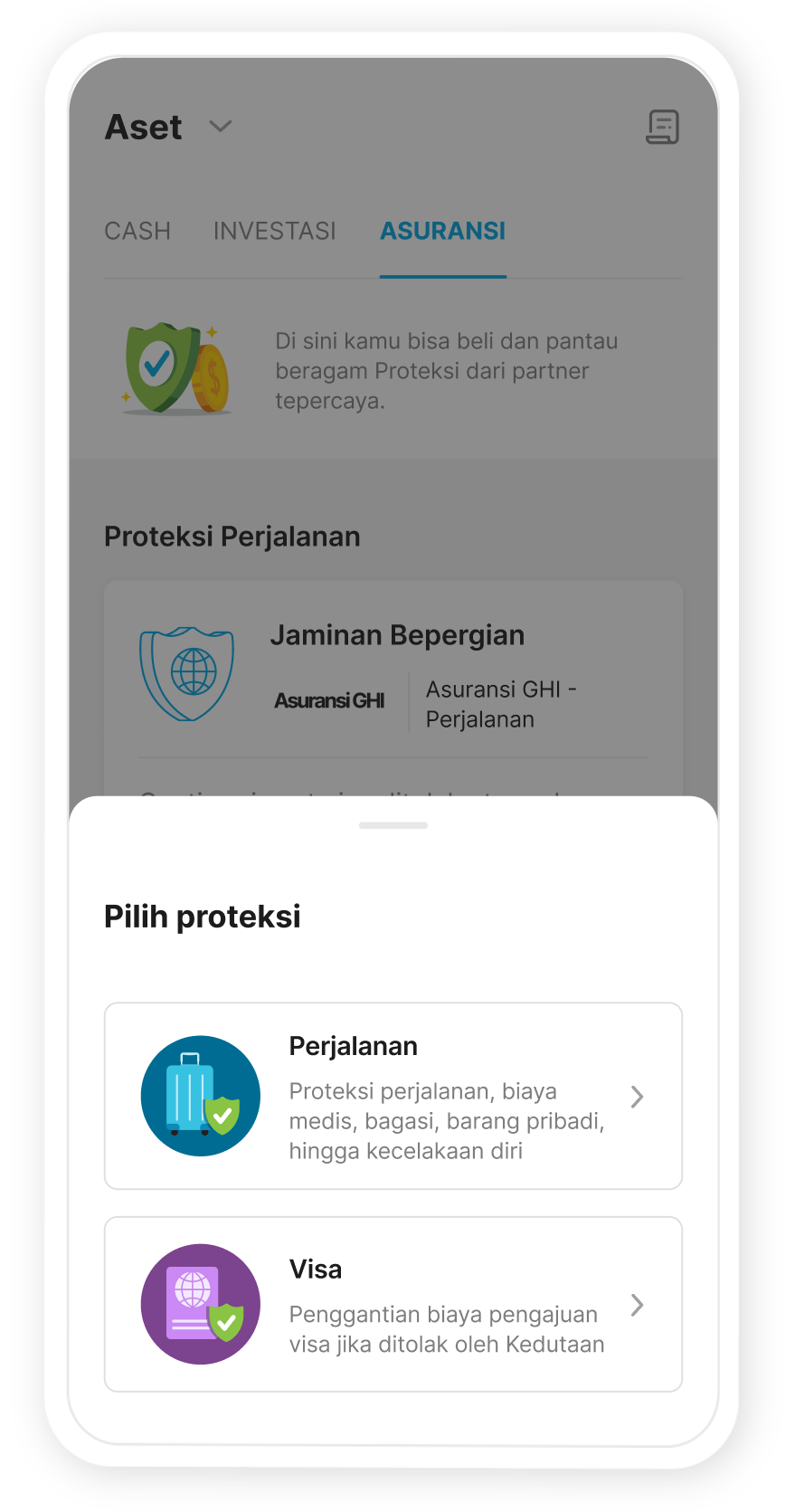Open the Aset dropdown
795x1512 pixels.
[x=221, y=127]
